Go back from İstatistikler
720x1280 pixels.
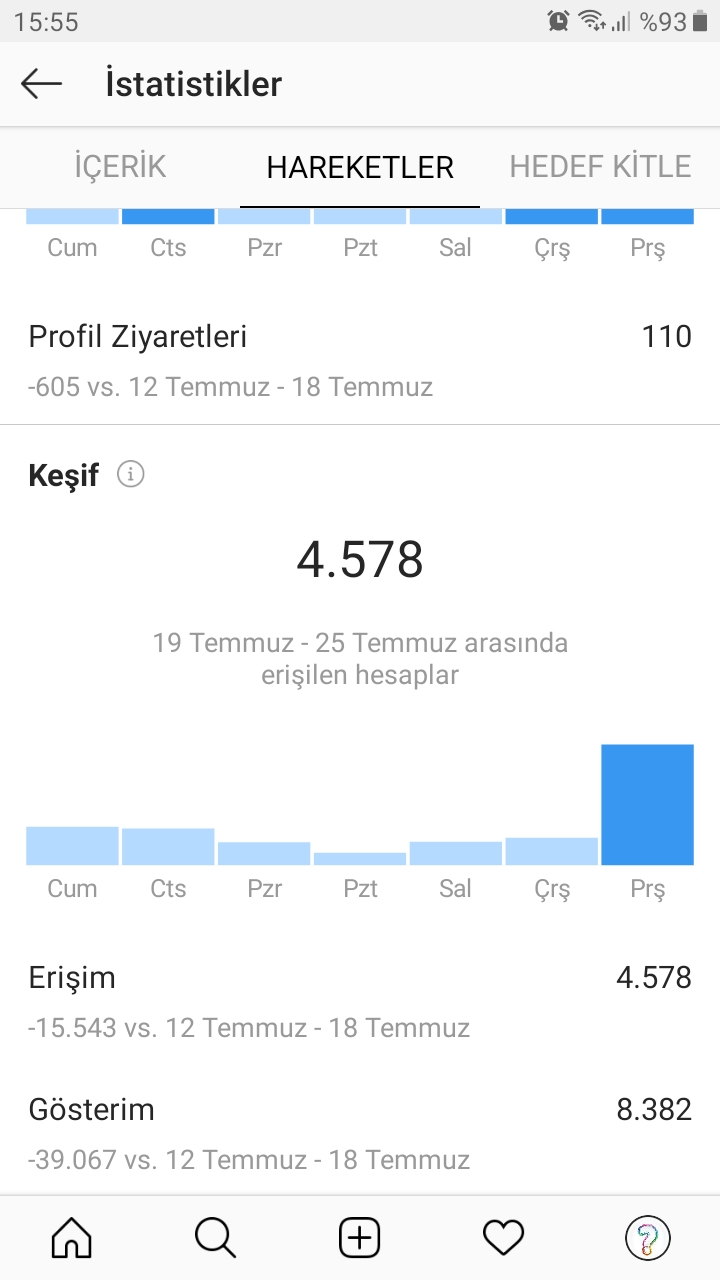[x=41, y=84]
